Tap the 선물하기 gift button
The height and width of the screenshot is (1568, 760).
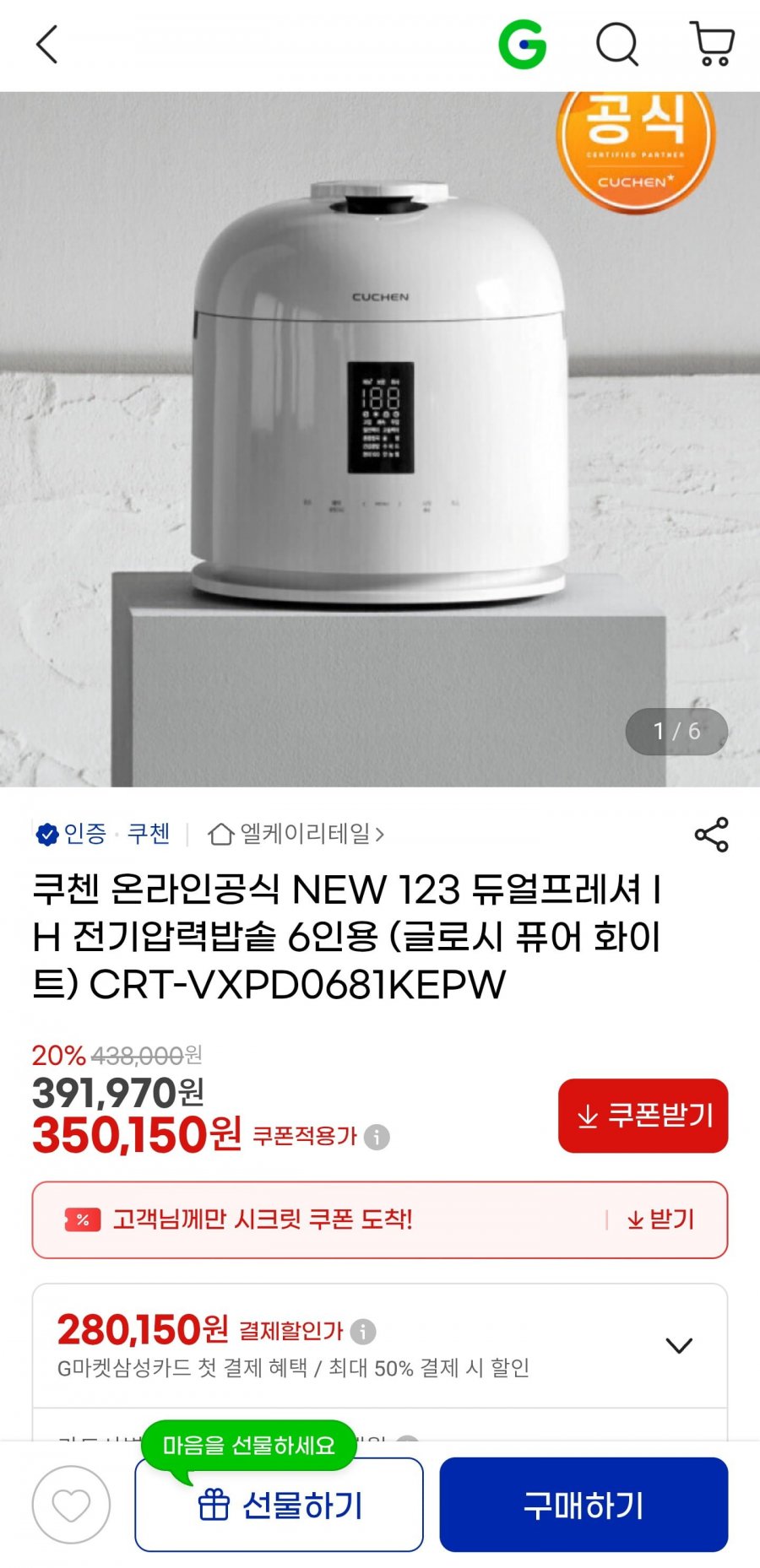(280, 1504)
